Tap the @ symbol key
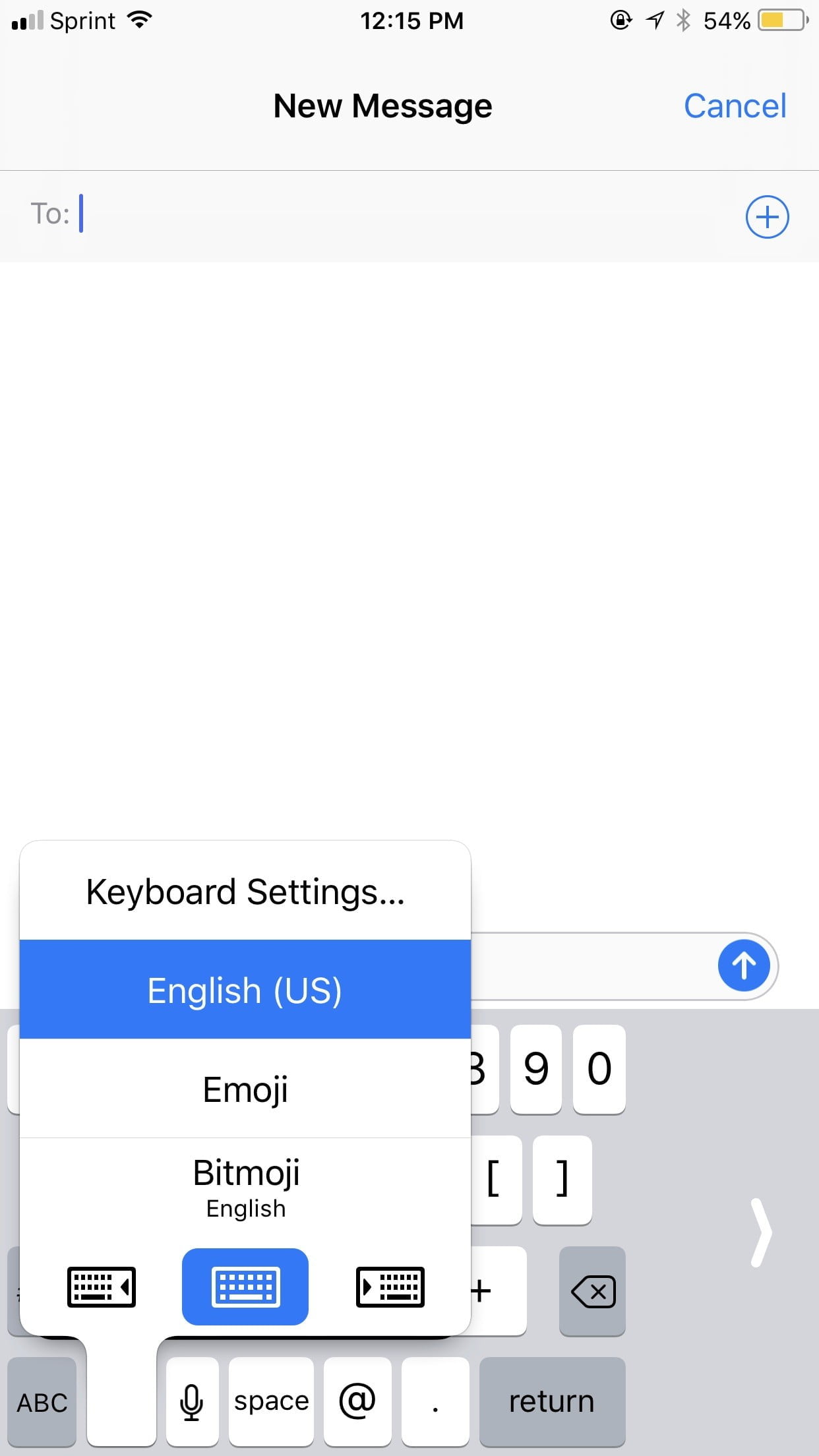This screenshot has width=819, height=1456. point(357,1401)
